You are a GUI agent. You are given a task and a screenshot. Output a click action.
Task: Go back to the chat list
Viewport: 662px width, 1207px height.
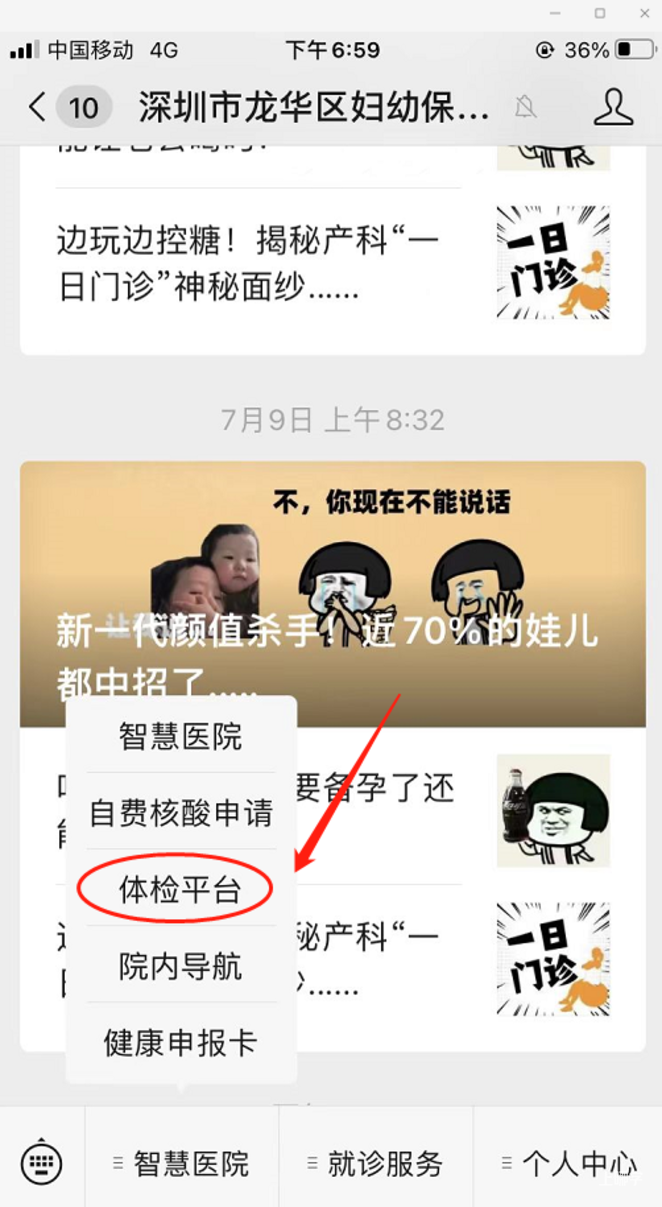pyautogui.click(x=40, y=107)
